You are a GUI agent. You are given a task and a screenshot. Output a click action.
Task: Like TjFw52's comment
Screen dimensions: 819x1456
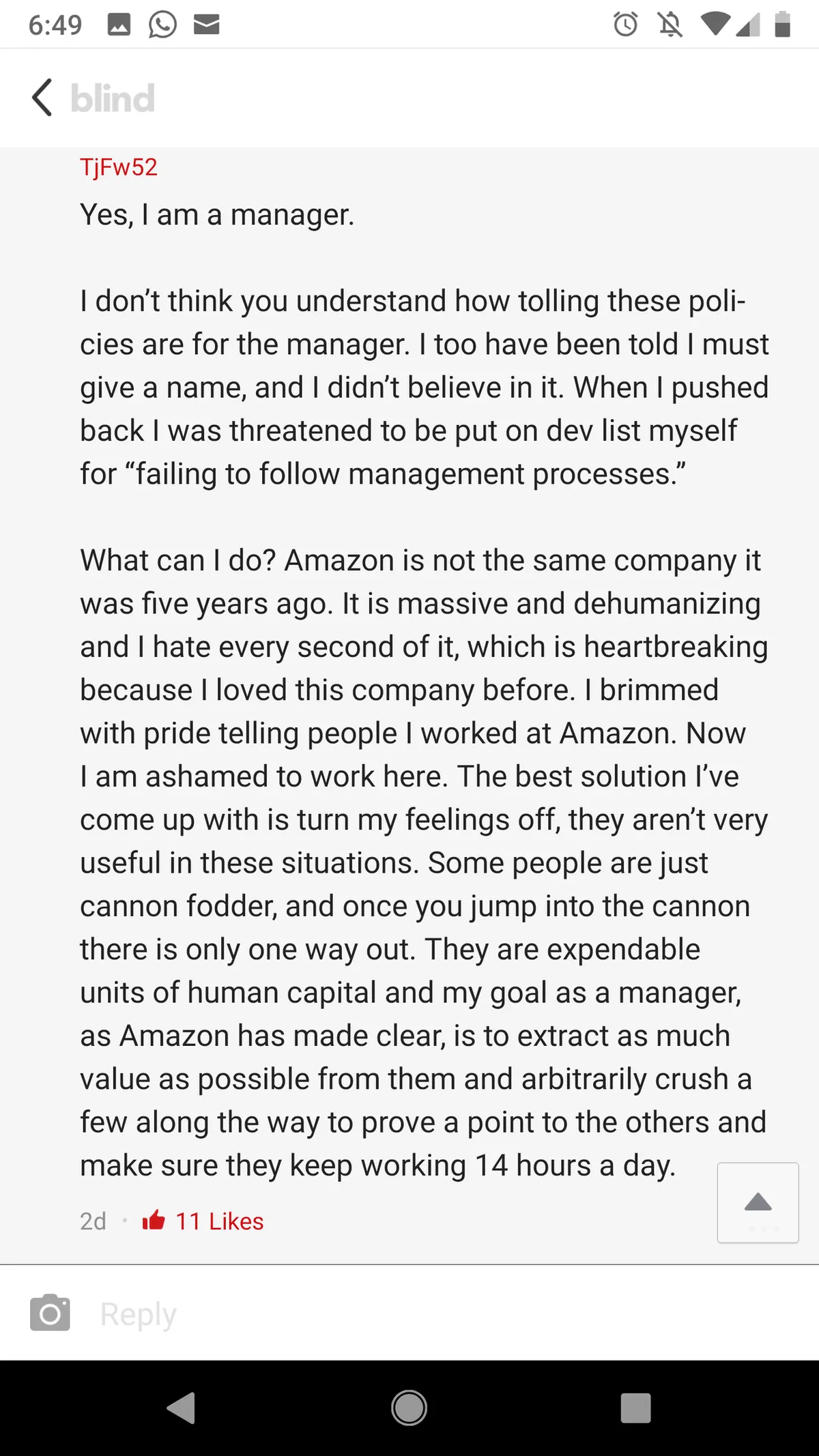154,1221
